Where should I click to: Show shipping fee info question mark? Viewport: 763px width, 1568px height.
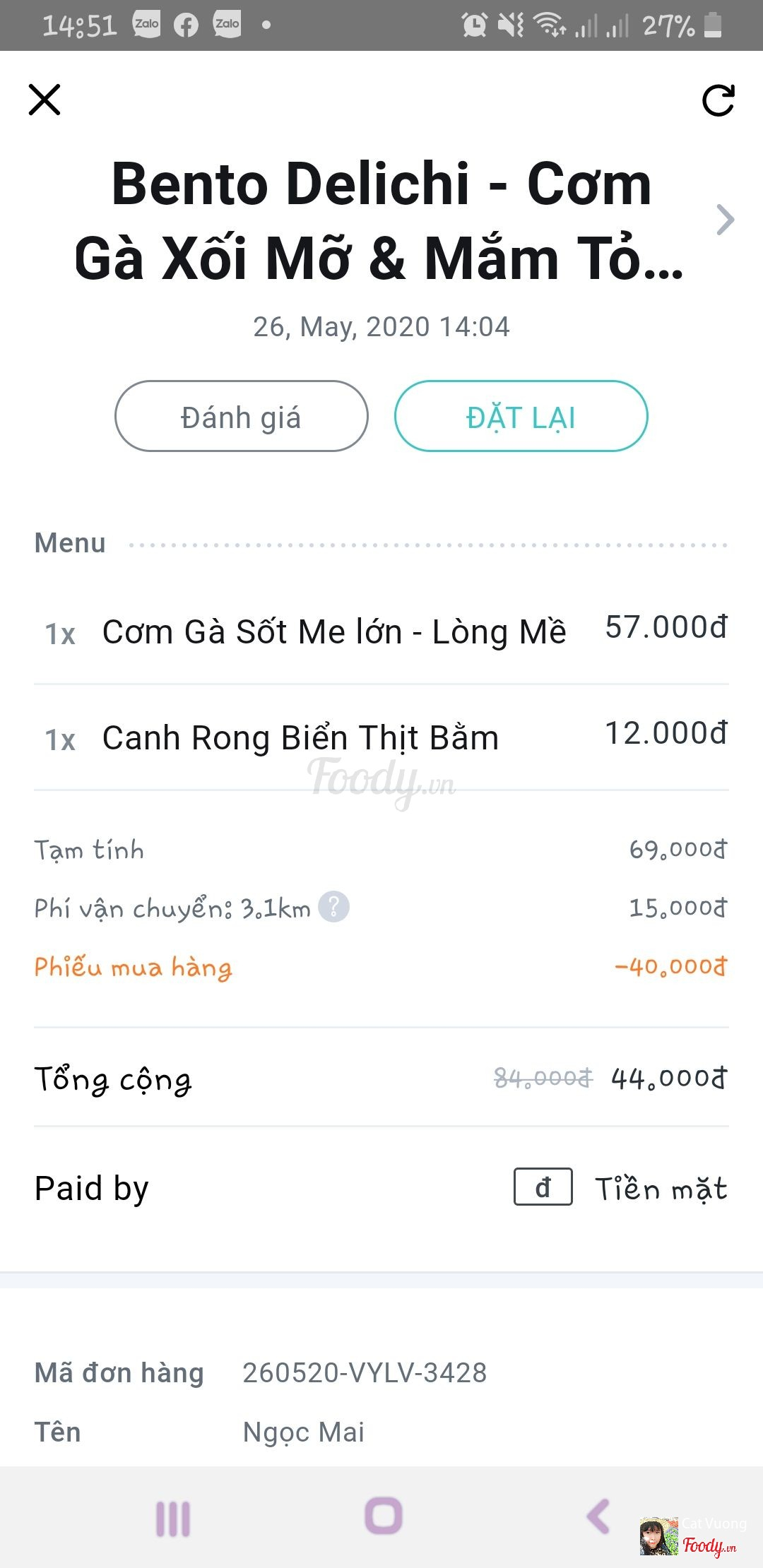pyautogui.click(x=333, y=907)
